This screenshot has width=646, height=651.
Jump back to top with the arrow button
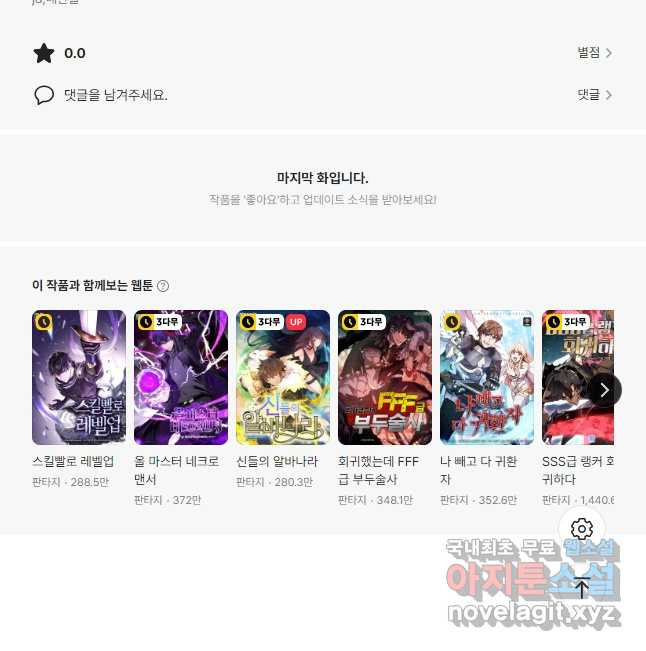[582, 587]
